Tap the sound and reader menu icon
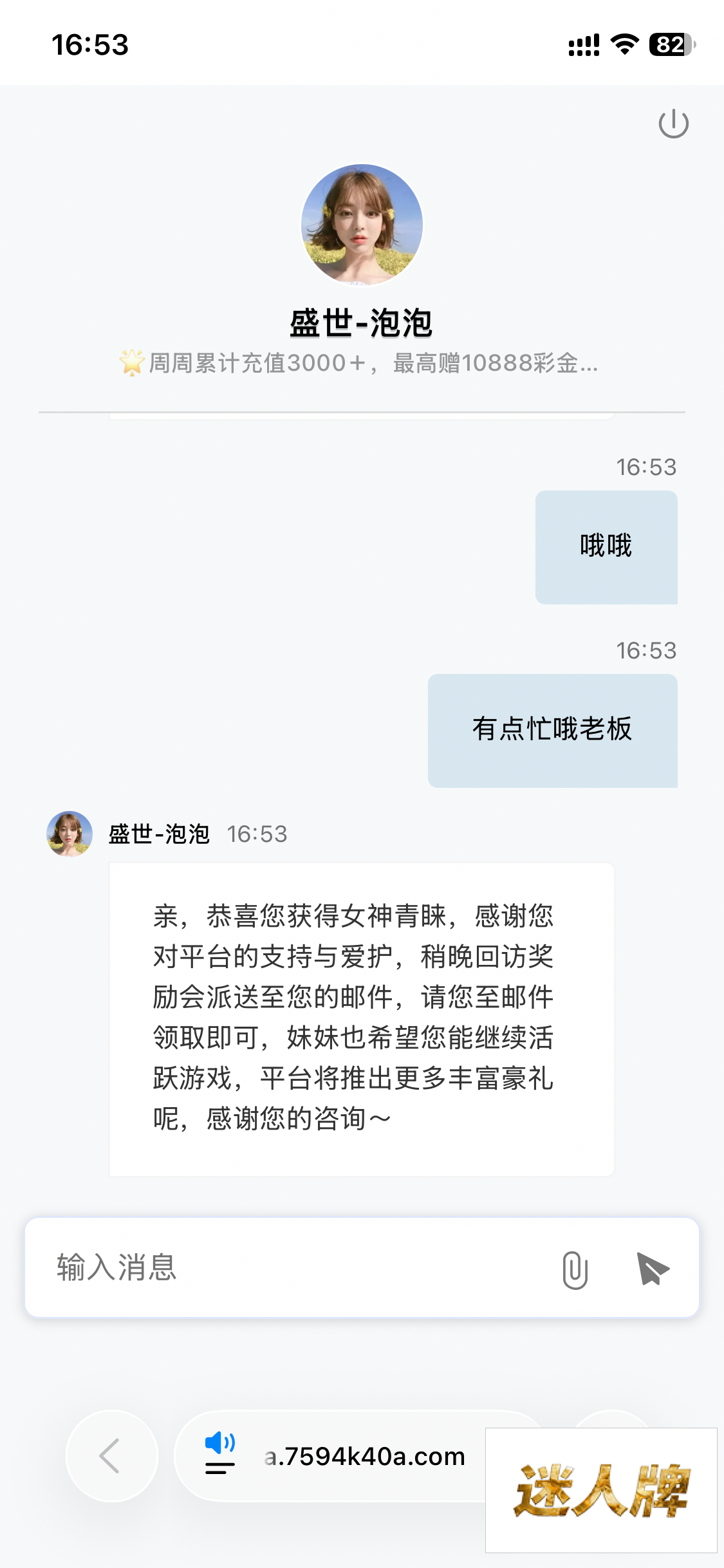724x1568 pixels. [220, 1453]
